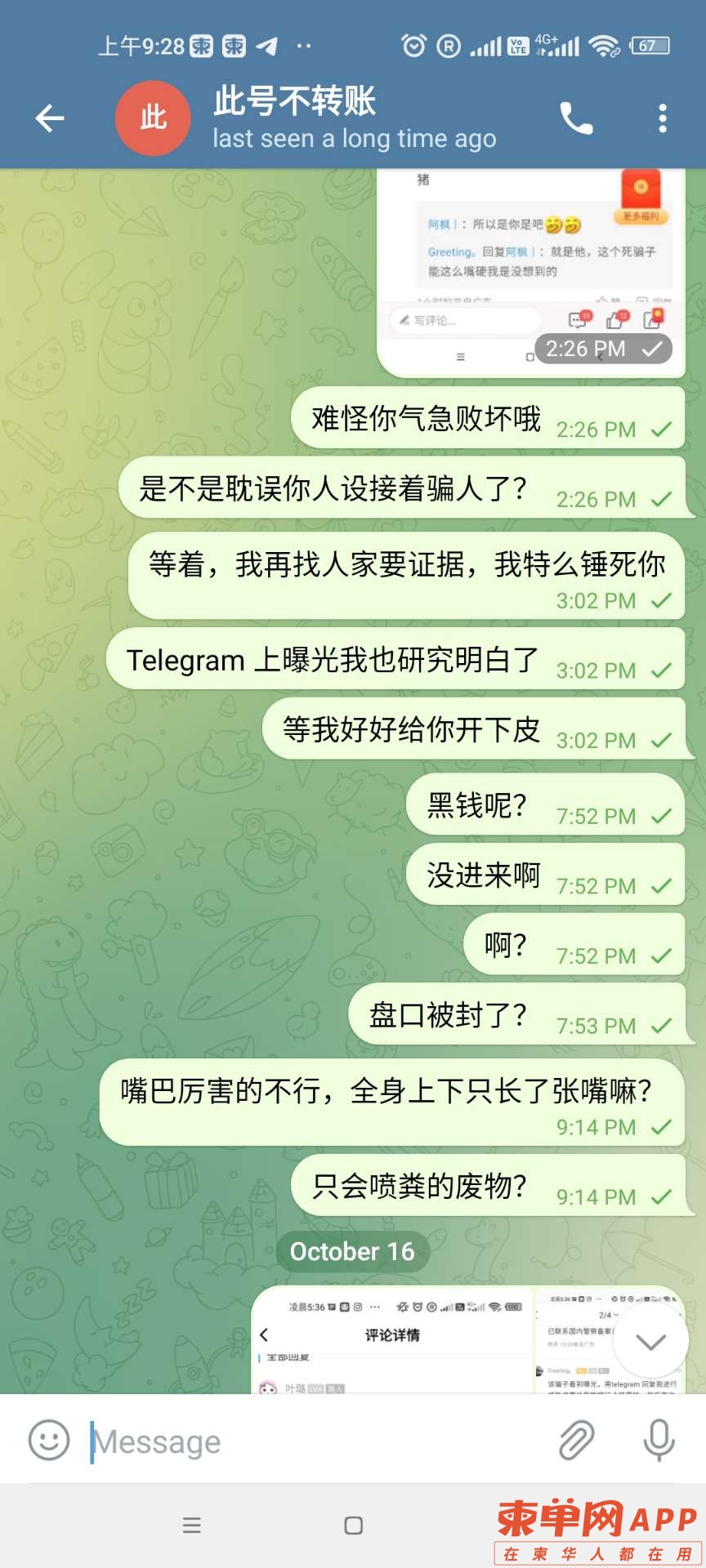The height and width of the screenshot is (1568, 706).
Task: Tap the microphone voice message button
Action: pos(659,1440)
